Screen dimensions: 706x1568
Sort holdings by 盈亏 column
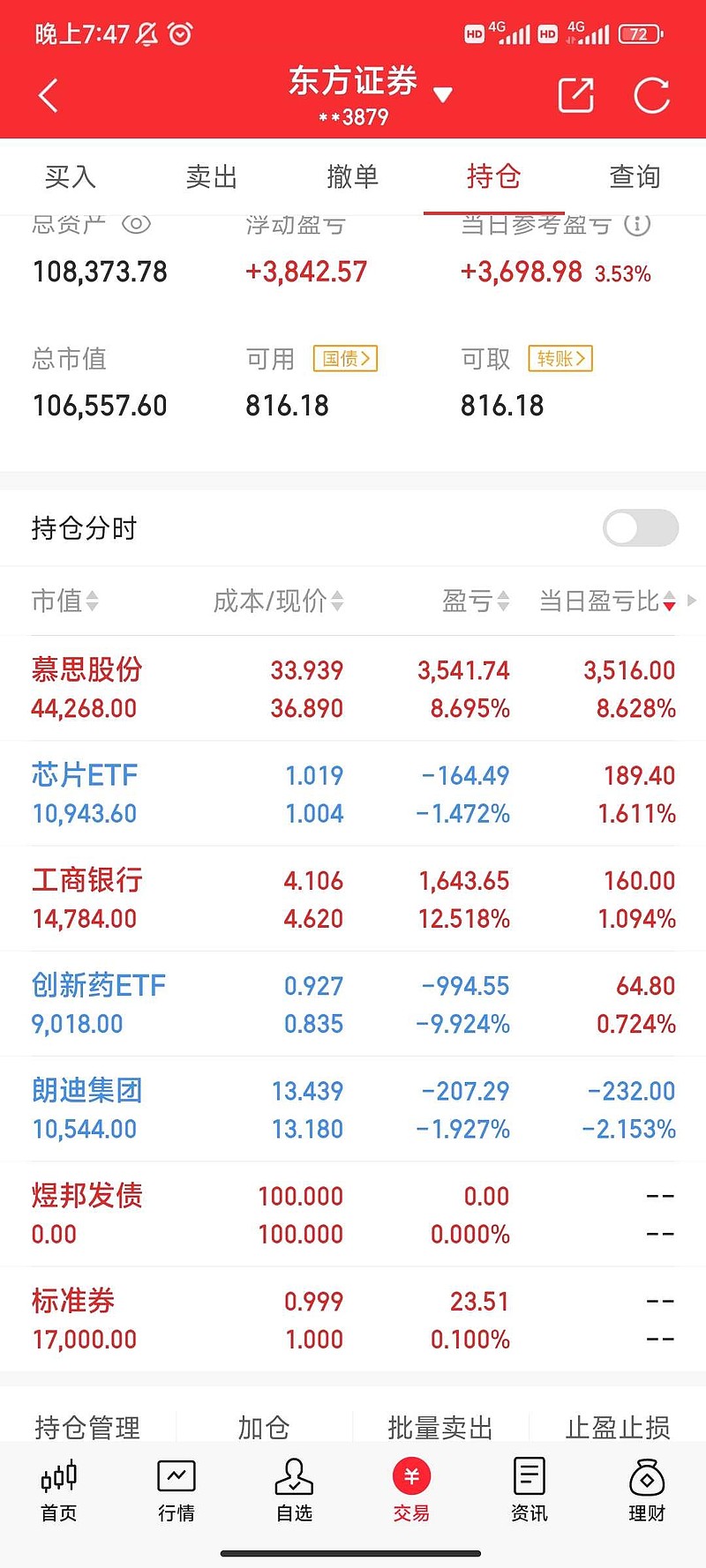[476, 601]
